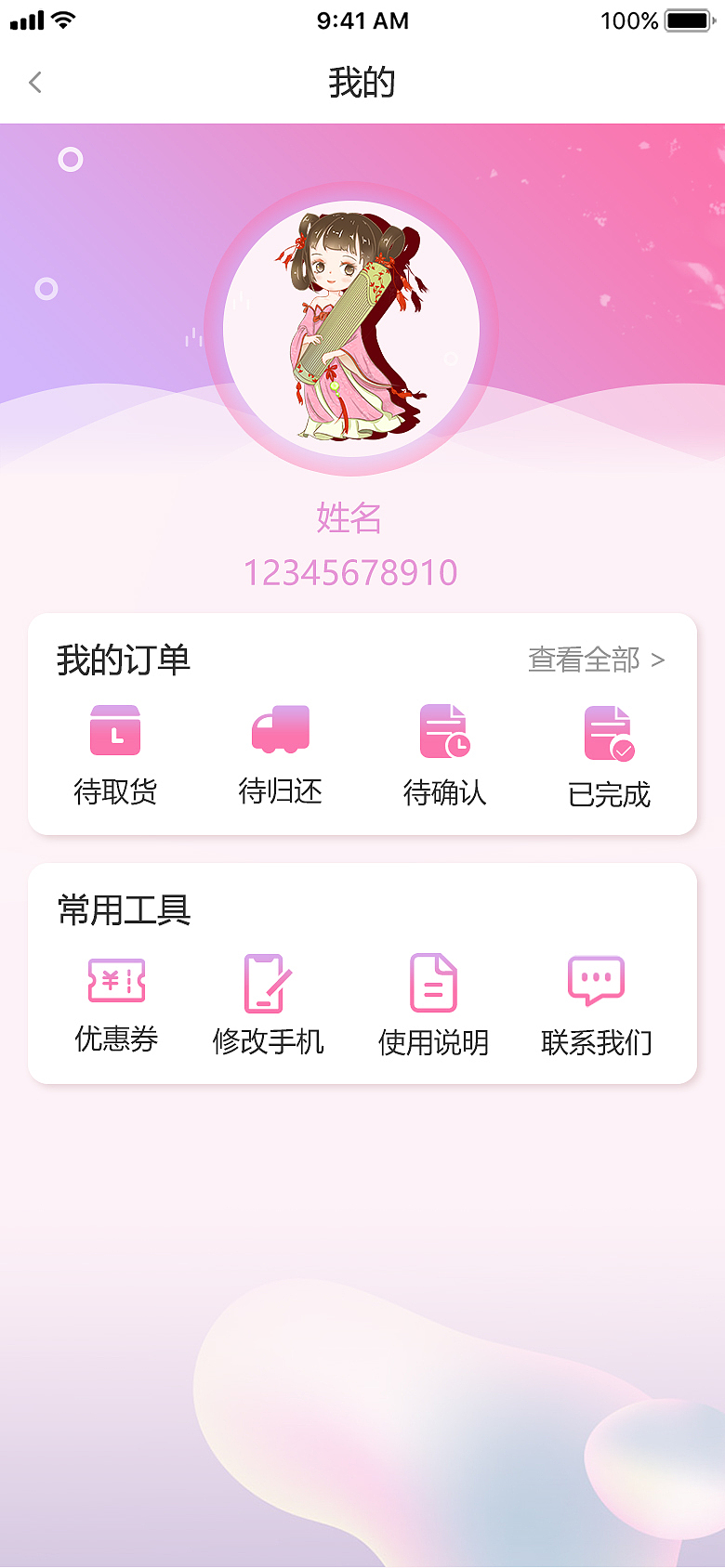The height and width of the screenshot is (1568, 725).
Task: Open the 待确认 (pending confirmation) document icon
Action: click(x=444, y=731)
